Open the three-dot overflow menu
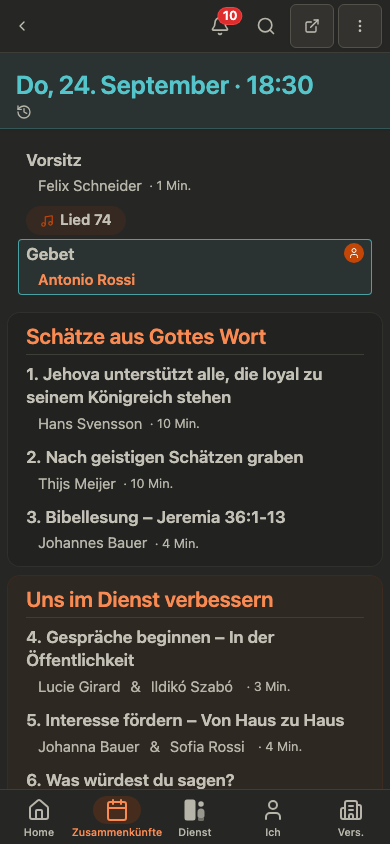Image resolution: width=390 pixels, height=844 pixels. (x=360, y=26)
